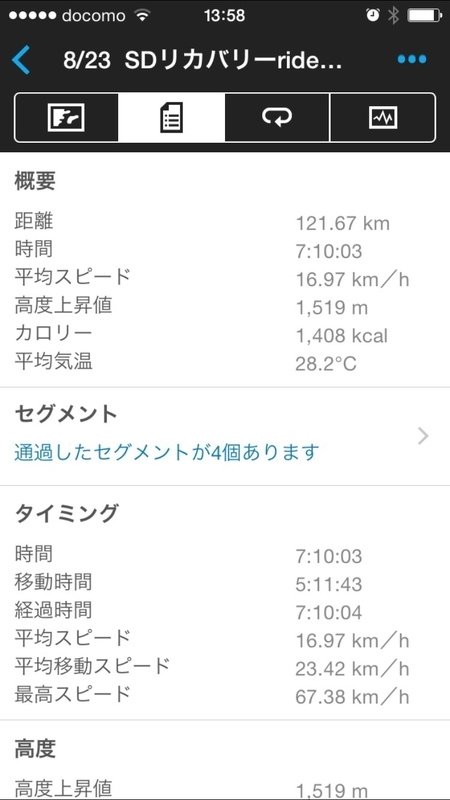The image size is (450, 800).
Task: Switch to the laps tab
Action: click(x=277, y=117)
